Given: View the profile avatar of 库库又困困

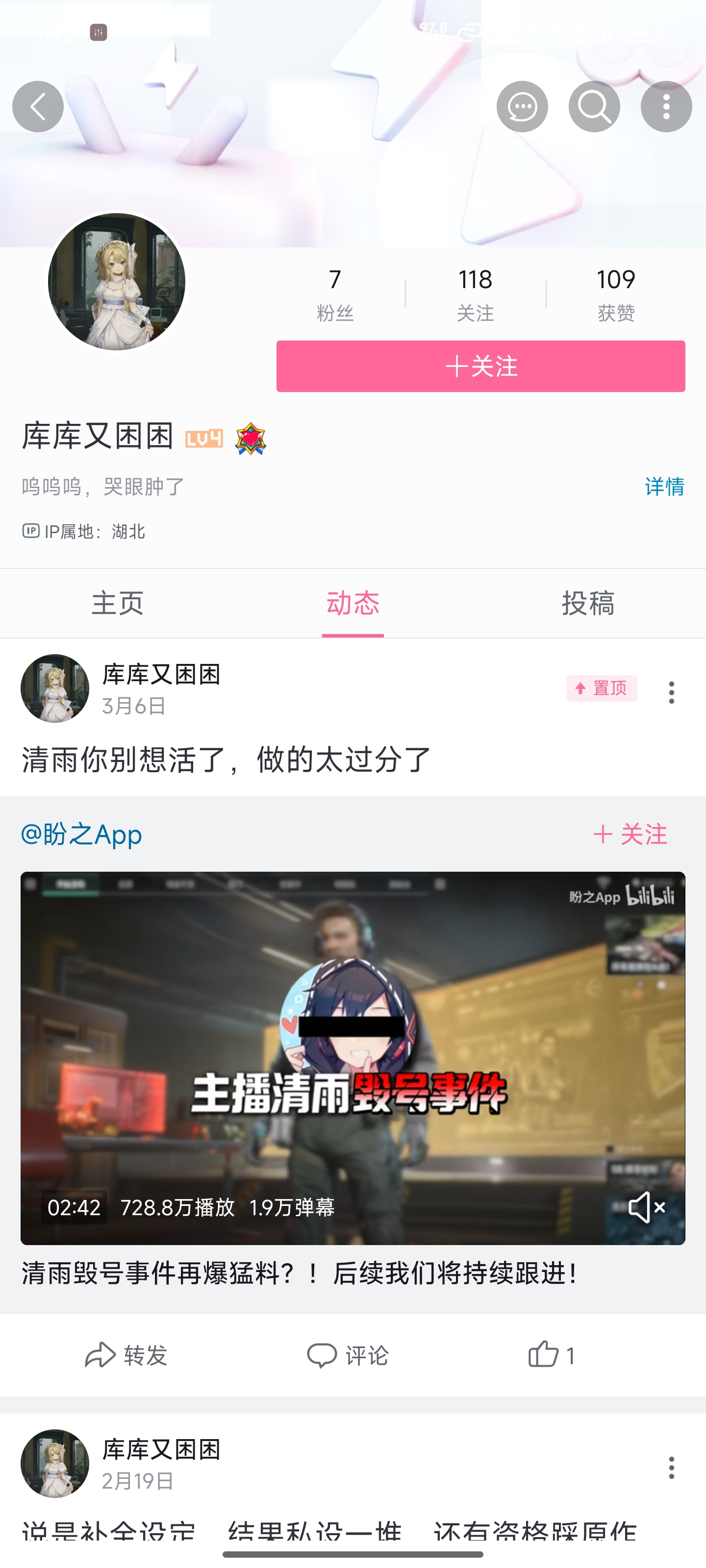Looking at the screenshot, I should pos(116,282).
